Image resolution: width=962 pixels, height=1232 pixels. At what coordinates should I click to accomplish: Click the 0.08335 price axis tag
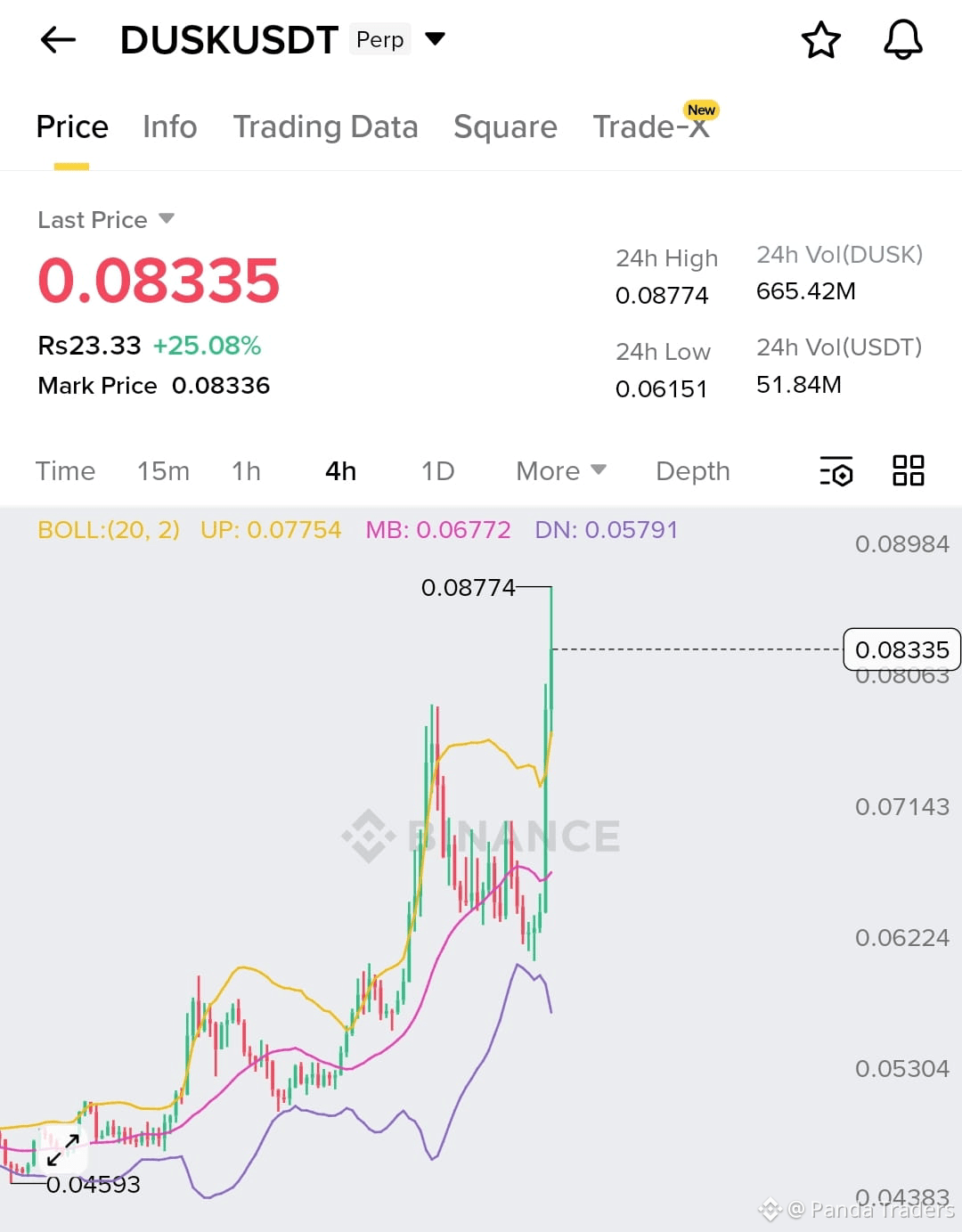click(903, 649)
